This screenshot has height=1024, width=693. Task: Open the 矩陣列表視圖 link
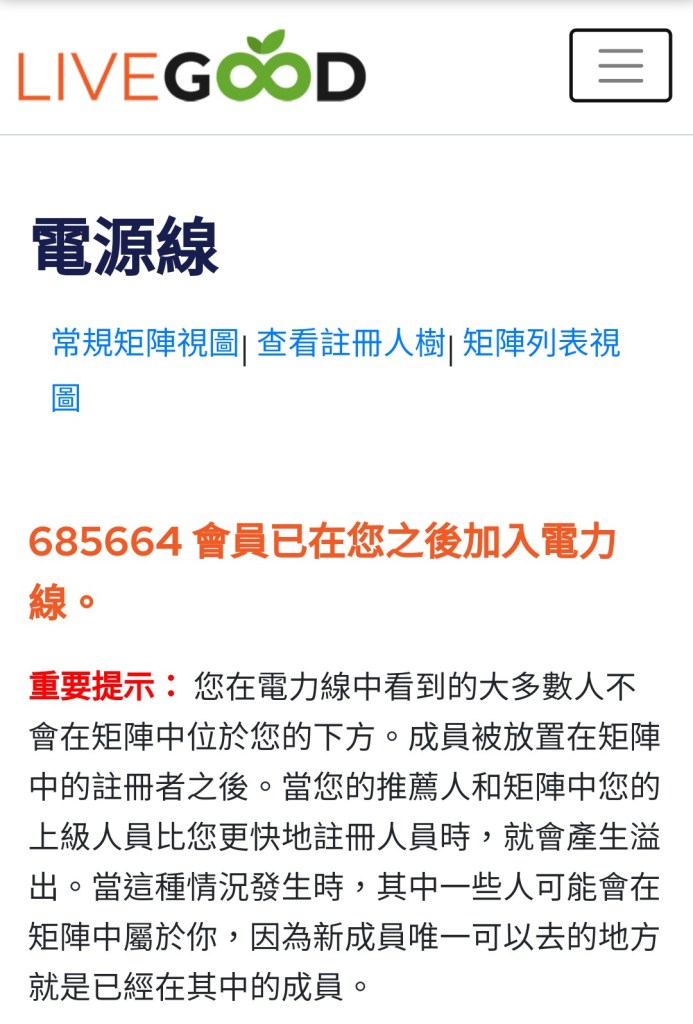tap(541, 343)
